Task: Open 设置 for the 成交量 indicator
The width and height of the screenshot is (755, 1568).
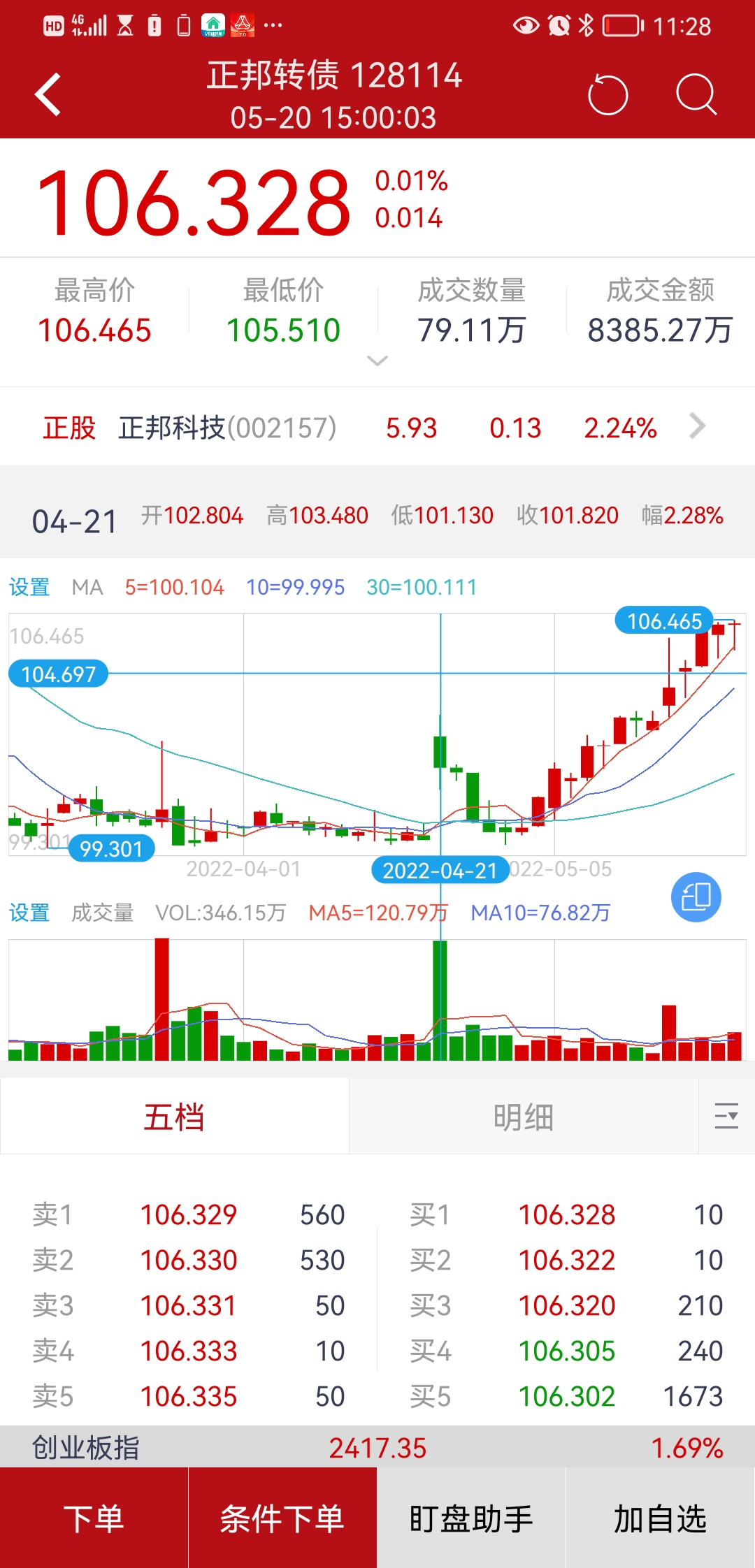Action: (x=29, y=913)
